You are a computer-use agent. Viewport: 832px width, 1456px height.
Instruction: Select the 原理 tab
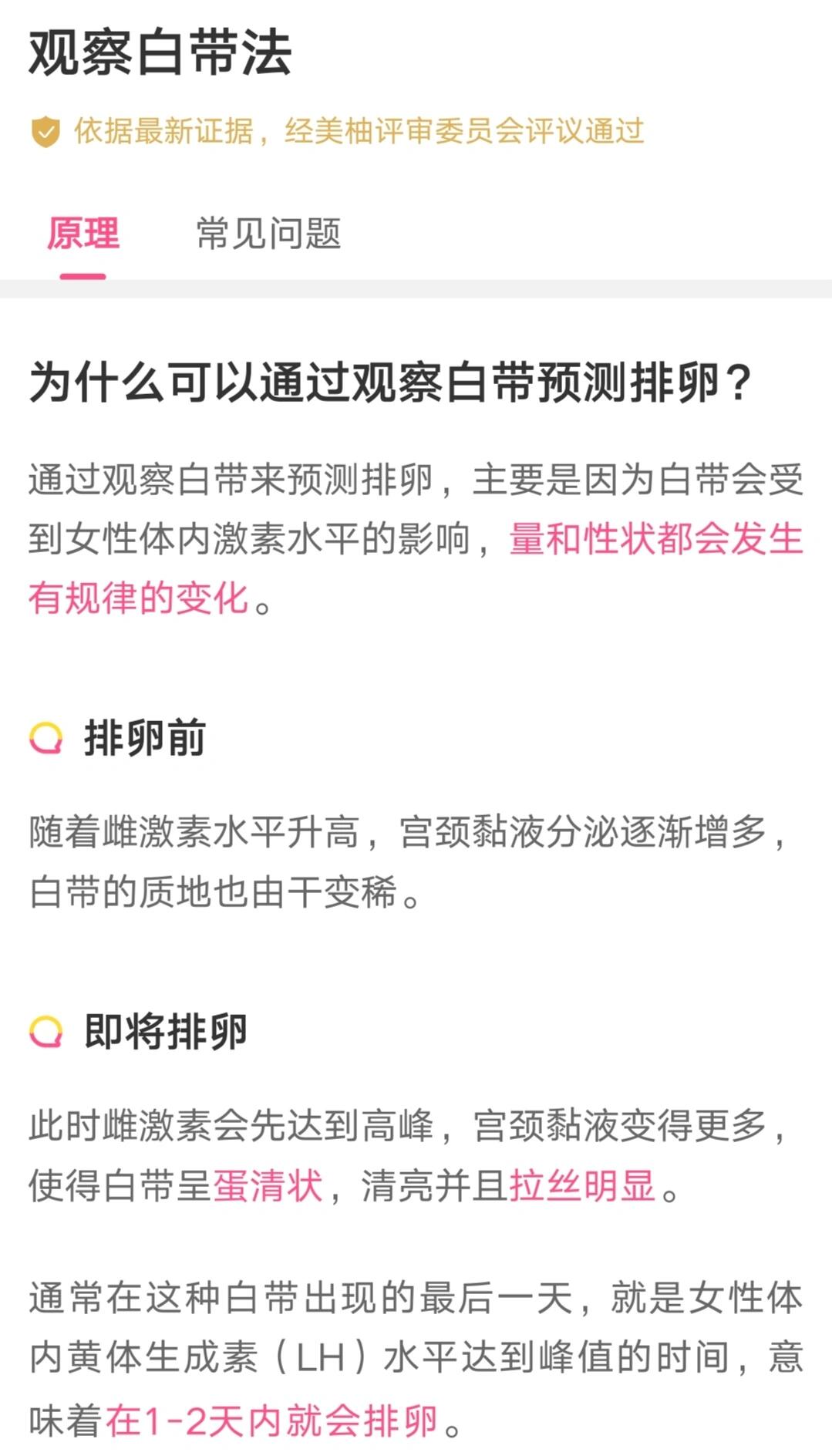83,234
